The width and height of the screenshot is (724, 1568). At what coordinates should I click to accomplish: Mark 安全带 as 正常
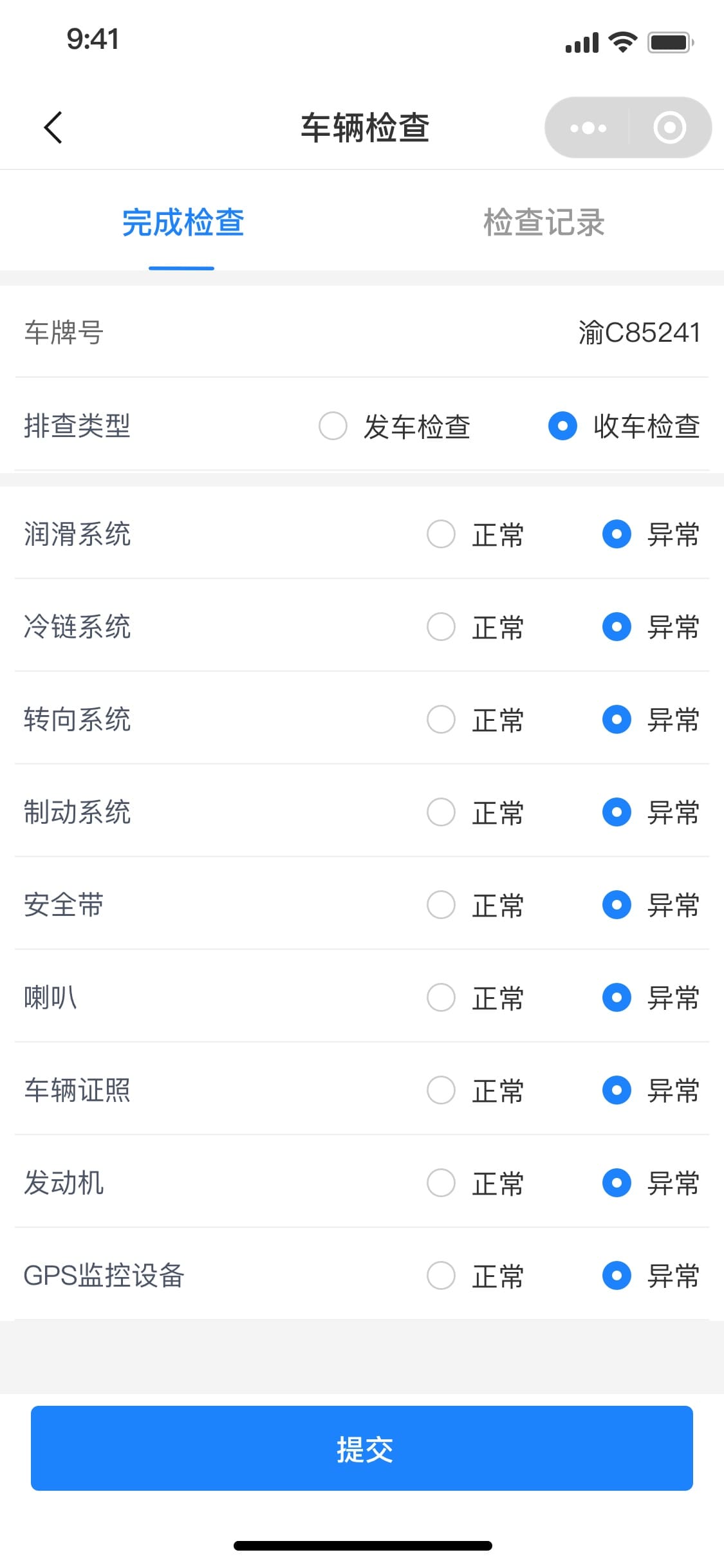point(476,905)
